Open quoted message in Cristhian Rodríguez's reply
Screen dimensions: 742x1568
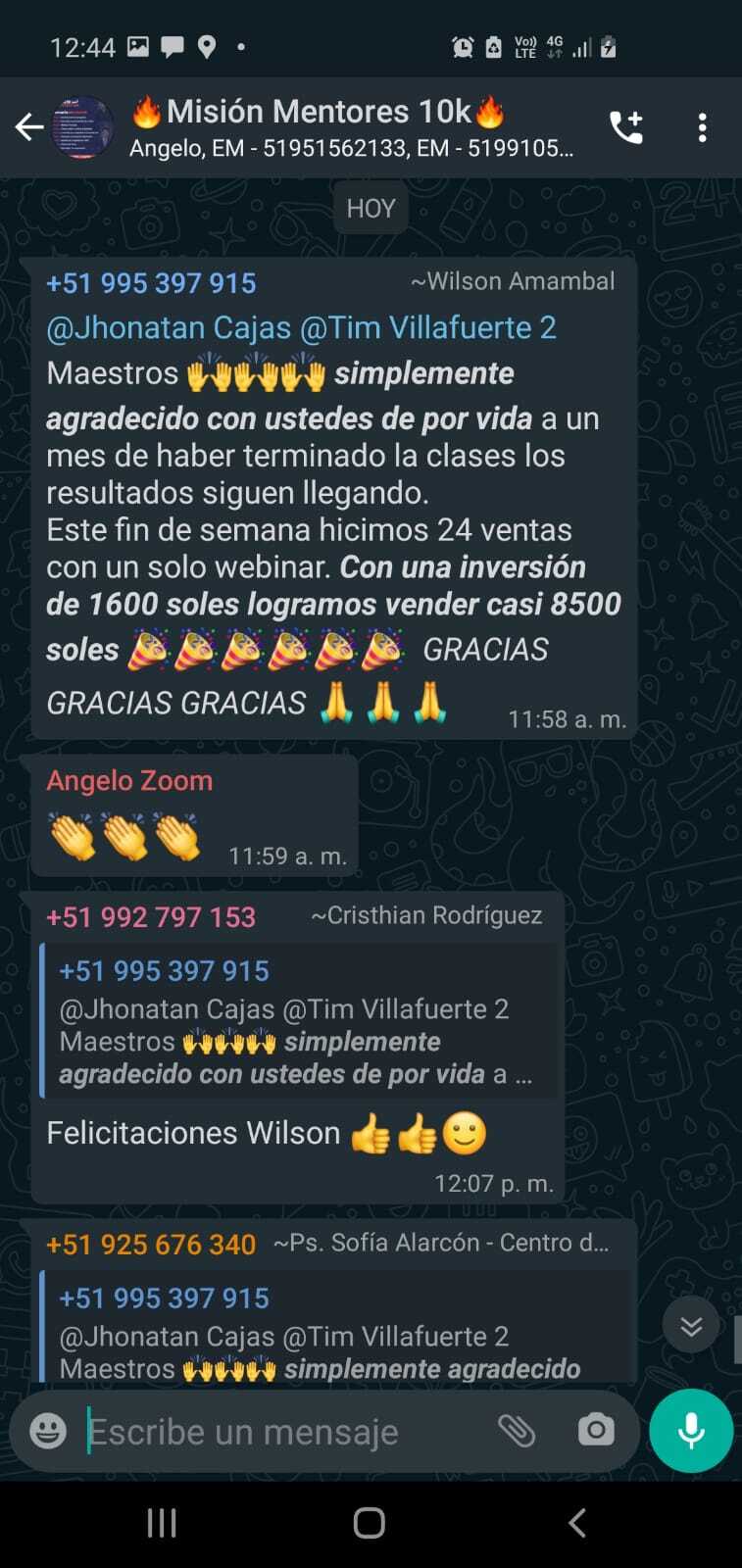coord(299,1021)
